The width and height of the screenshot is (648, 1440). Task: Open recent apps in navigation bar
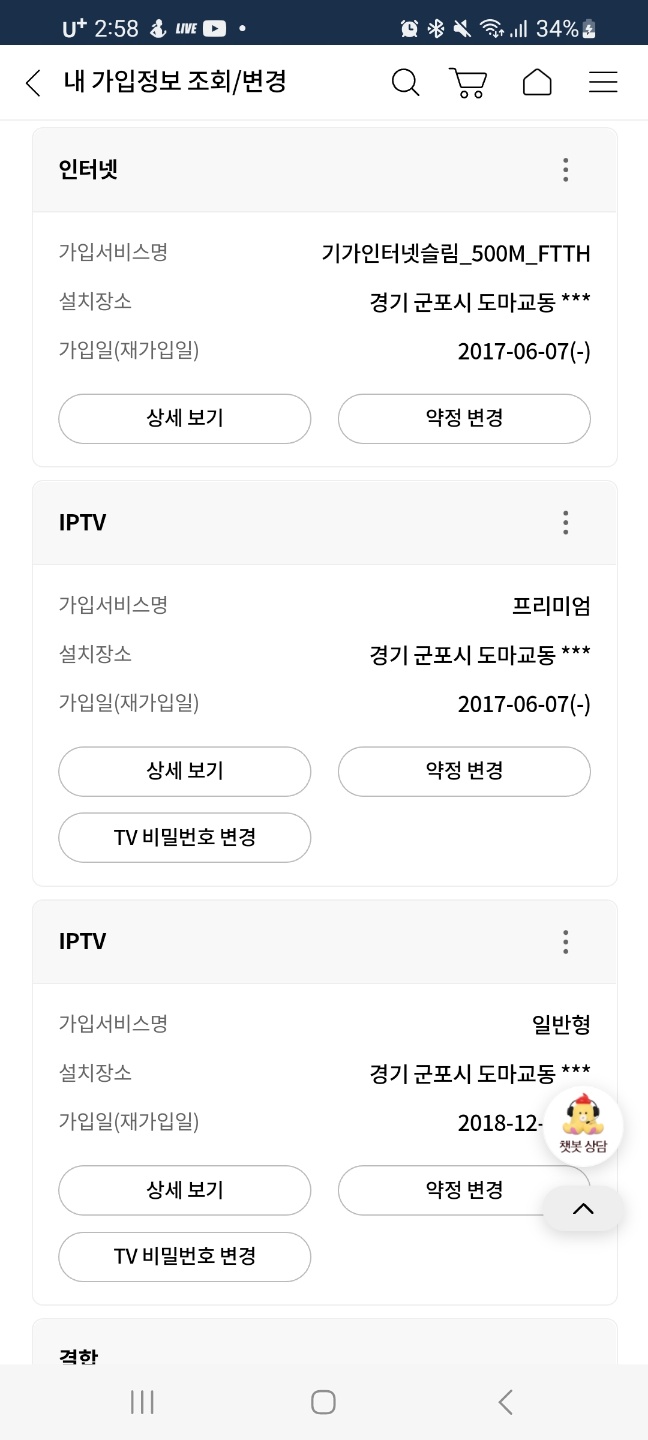142,1402
